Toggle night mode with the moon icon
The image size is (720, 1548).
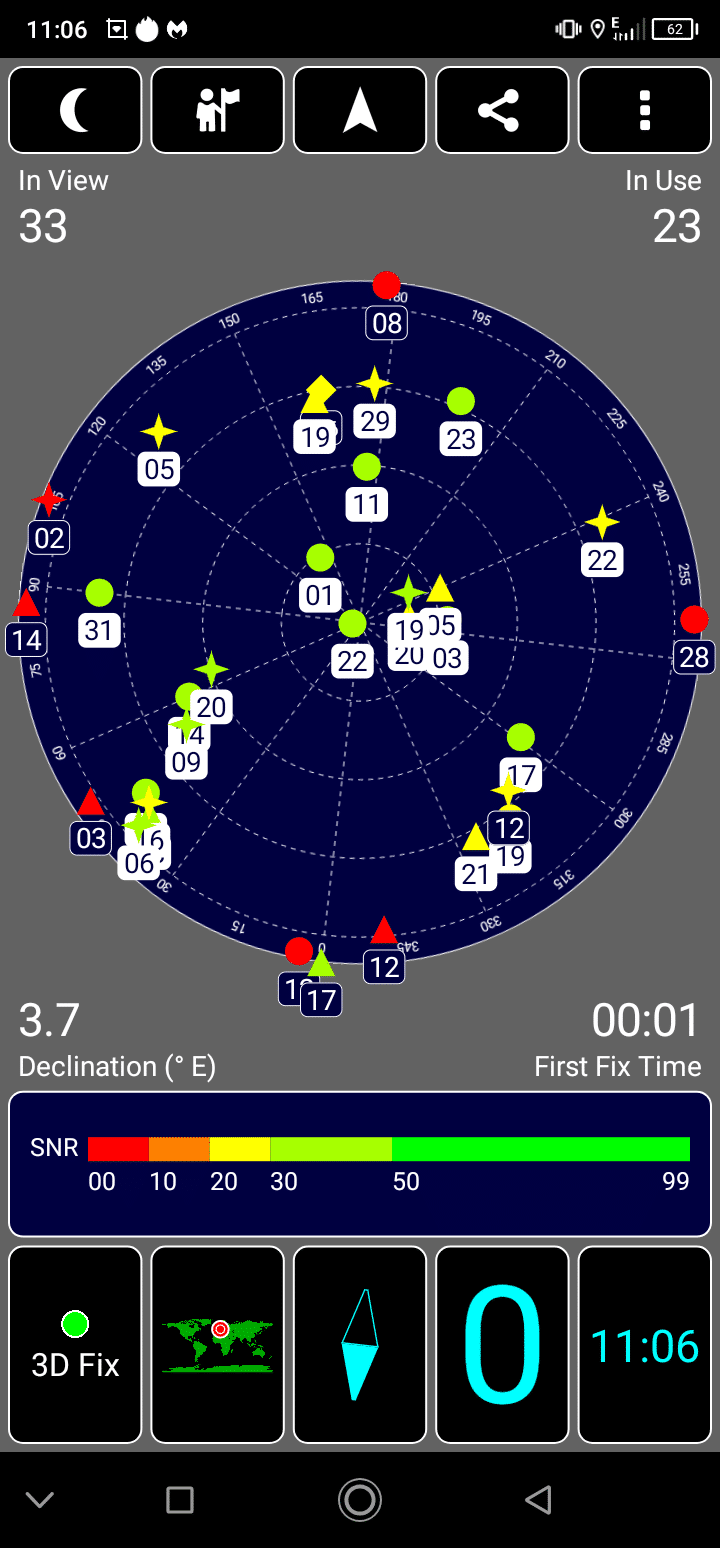[x=75, y=110]
